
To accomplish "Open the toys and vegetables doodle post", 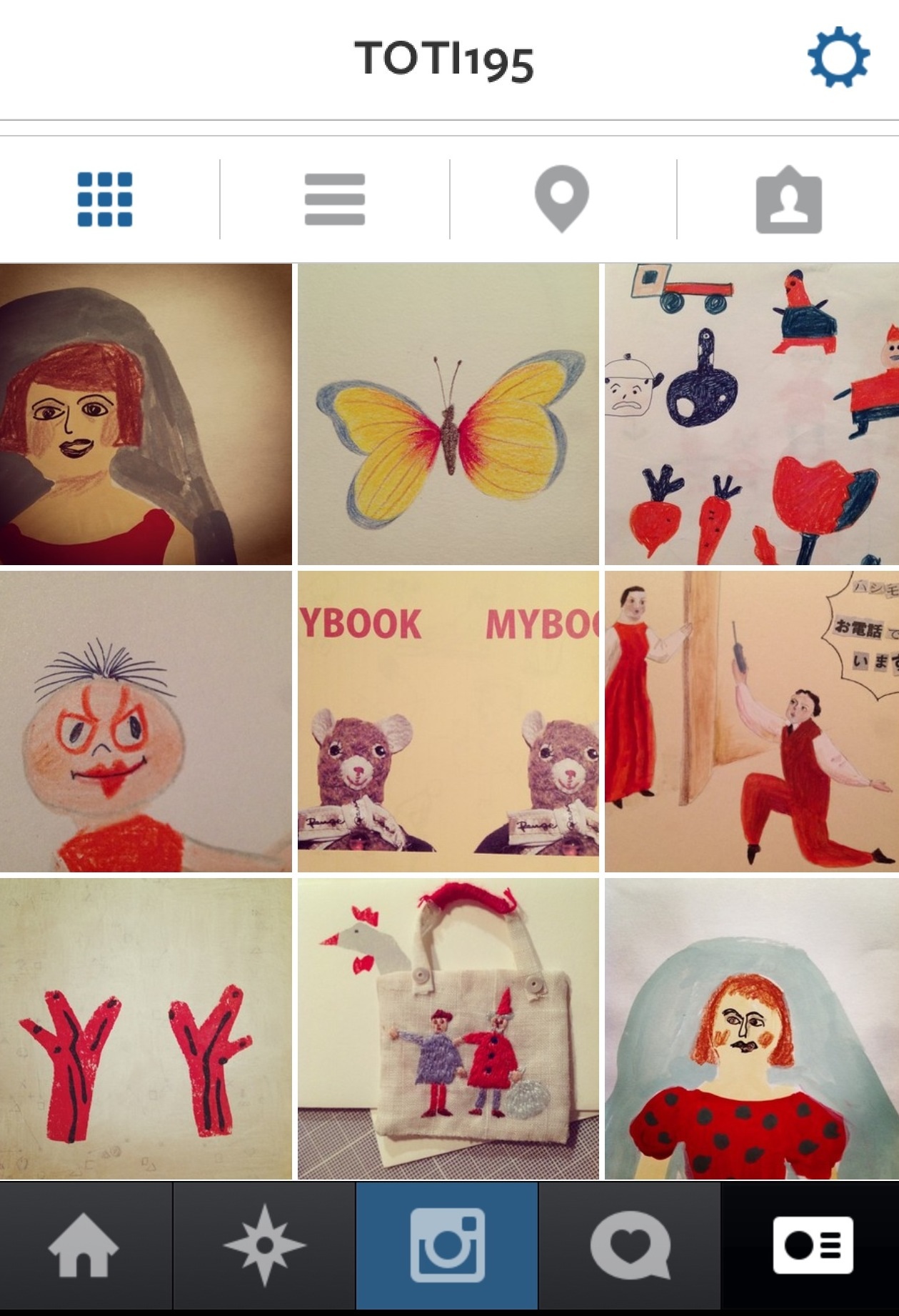I will click(x=751, y=414).
